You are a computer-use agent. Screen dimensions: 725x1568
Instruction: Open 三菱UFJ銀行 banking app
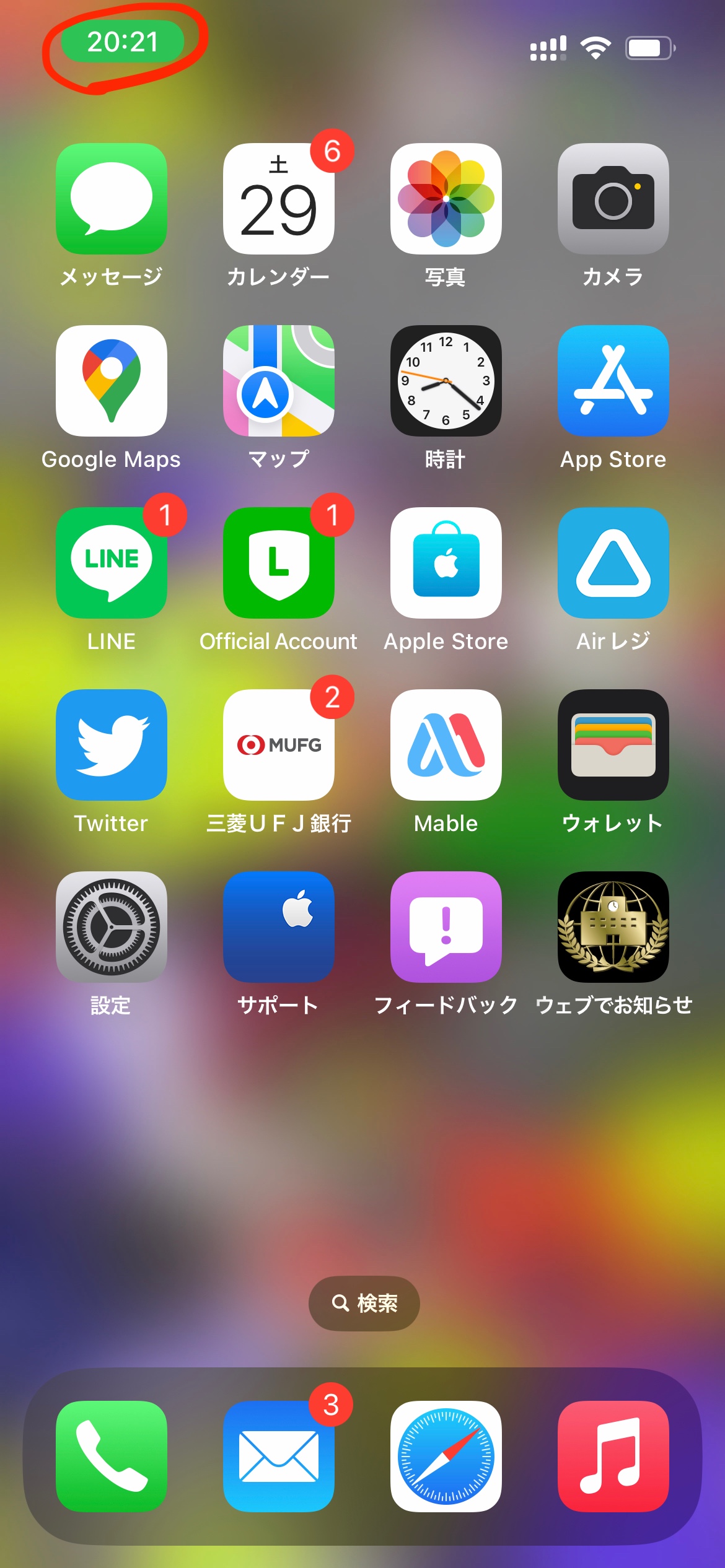pos(279,745)
